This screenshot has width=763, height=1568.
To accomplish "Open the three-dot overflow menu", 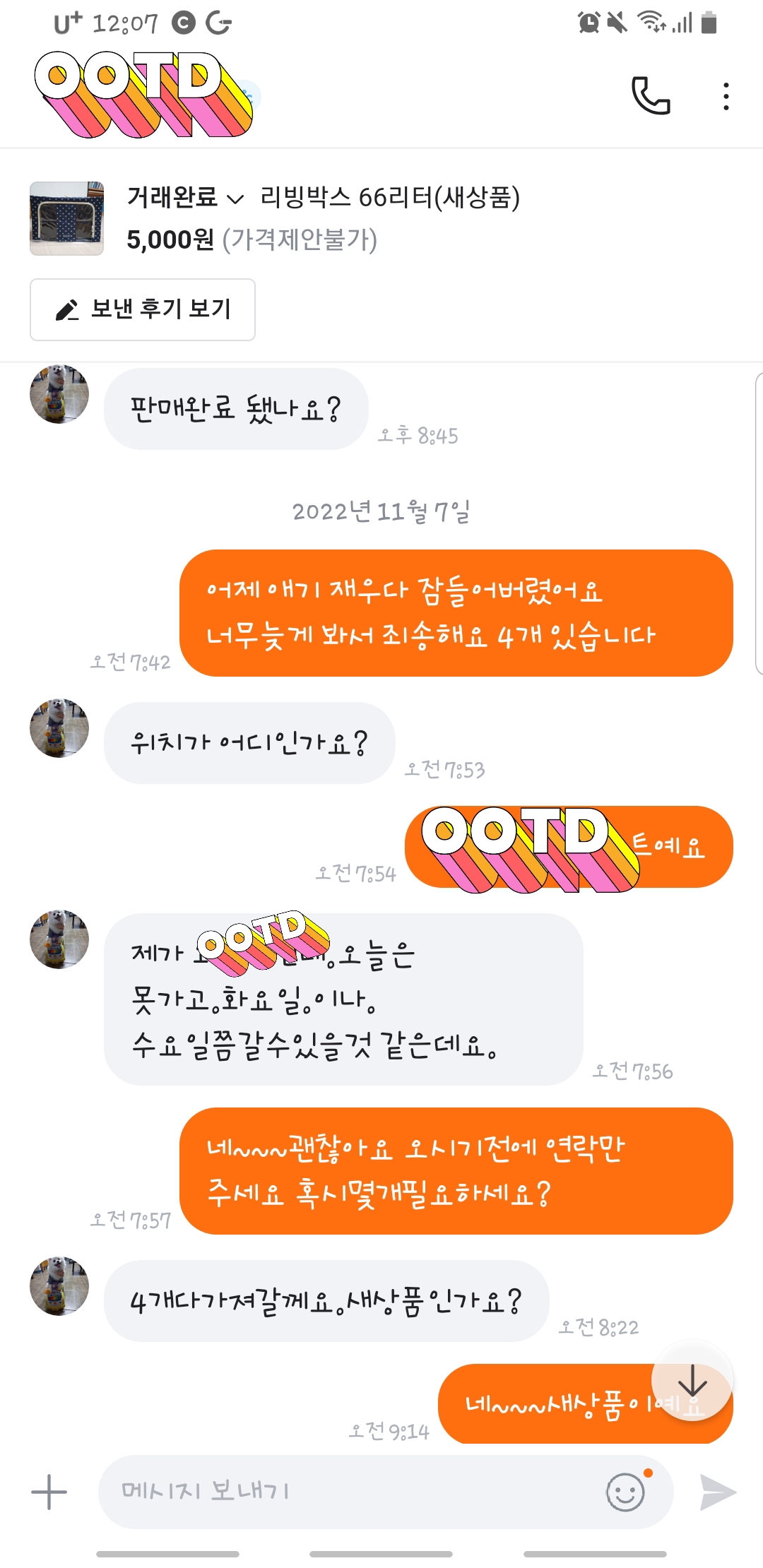I will pos(726,96).
